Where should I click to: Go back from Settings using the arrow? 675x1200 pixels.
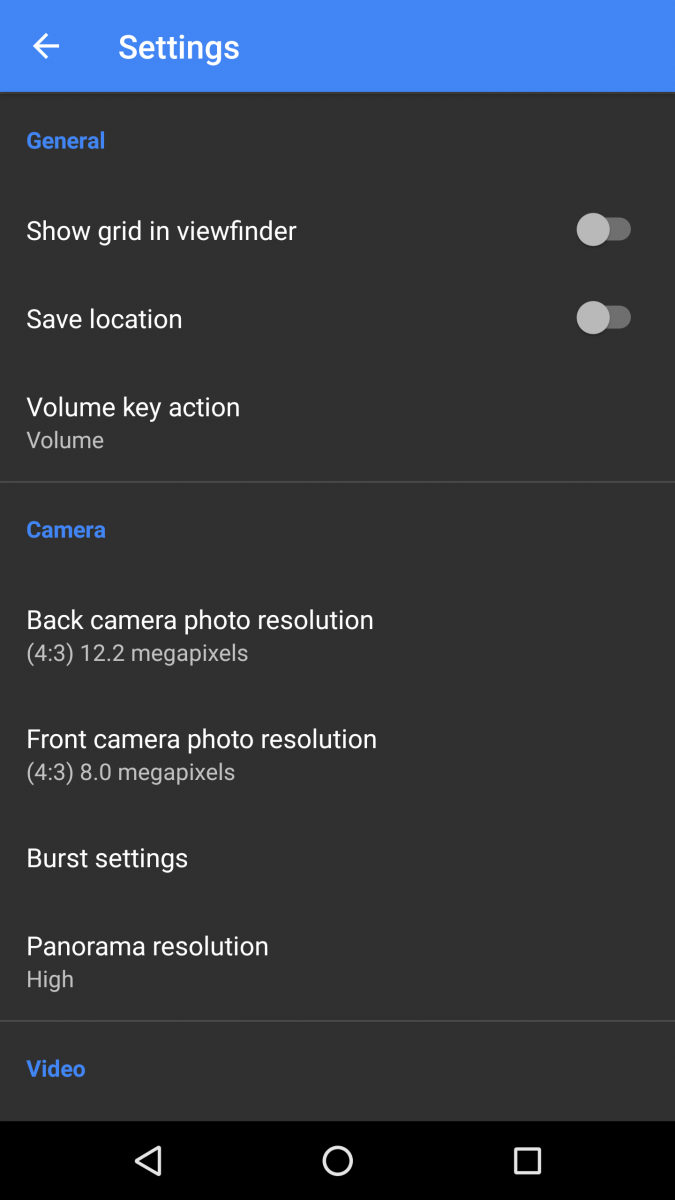point(46,46)
